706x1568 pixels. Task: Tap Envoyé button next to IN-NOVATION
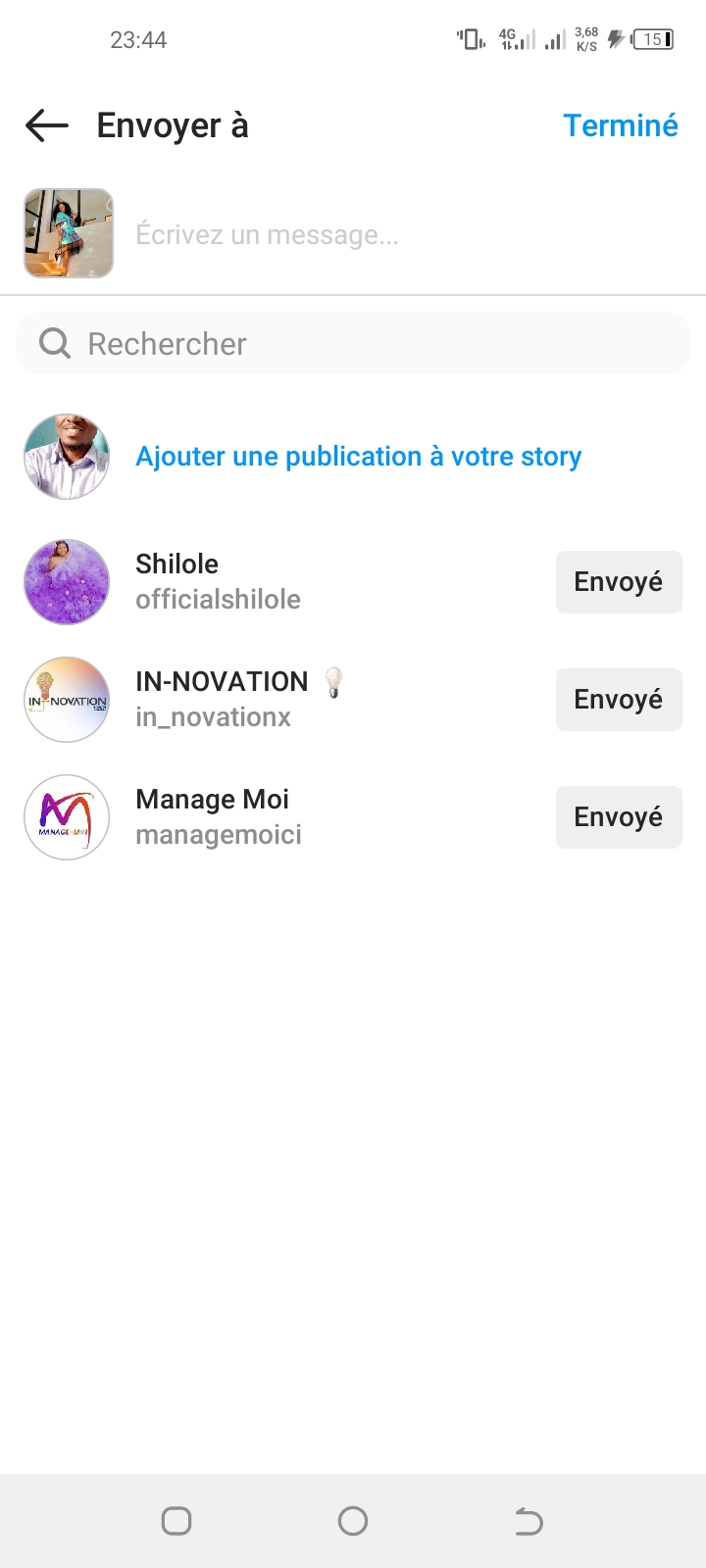point(618,700)
